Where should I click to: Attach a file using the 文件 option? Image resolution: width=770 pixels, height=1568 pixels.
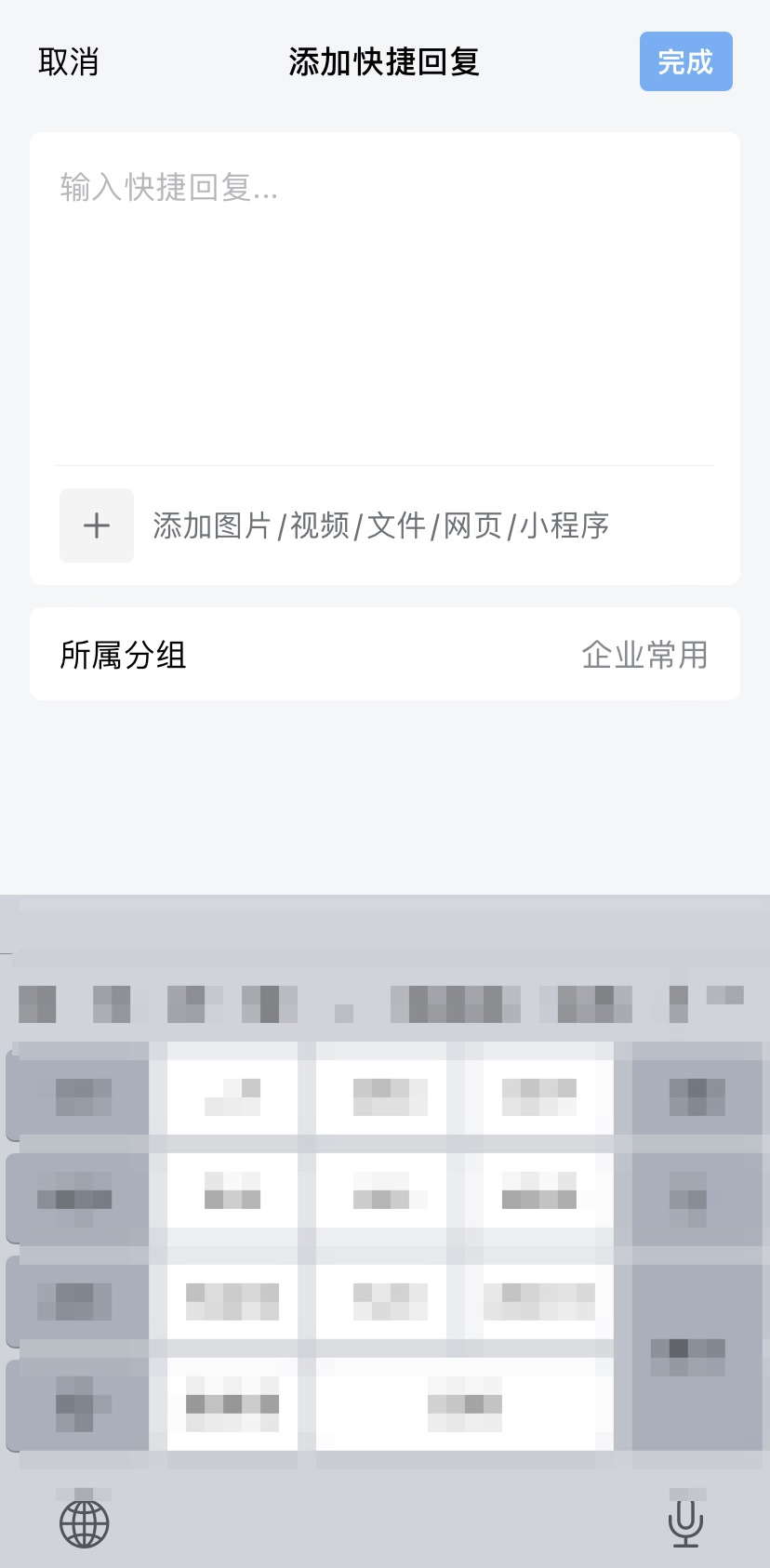(399, 525)
